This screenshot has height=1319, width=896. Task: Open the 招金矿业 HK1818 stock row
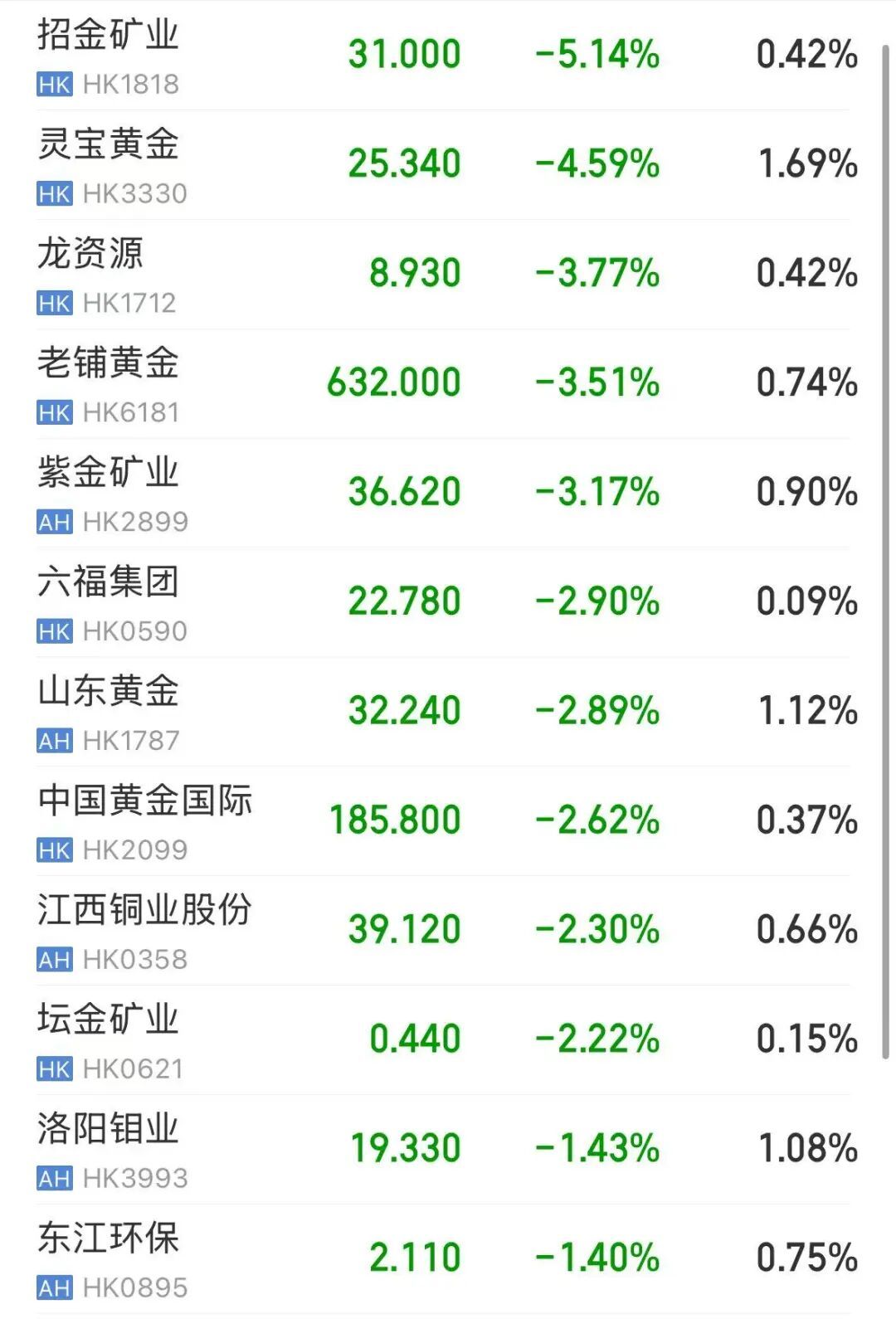point(108,56)
